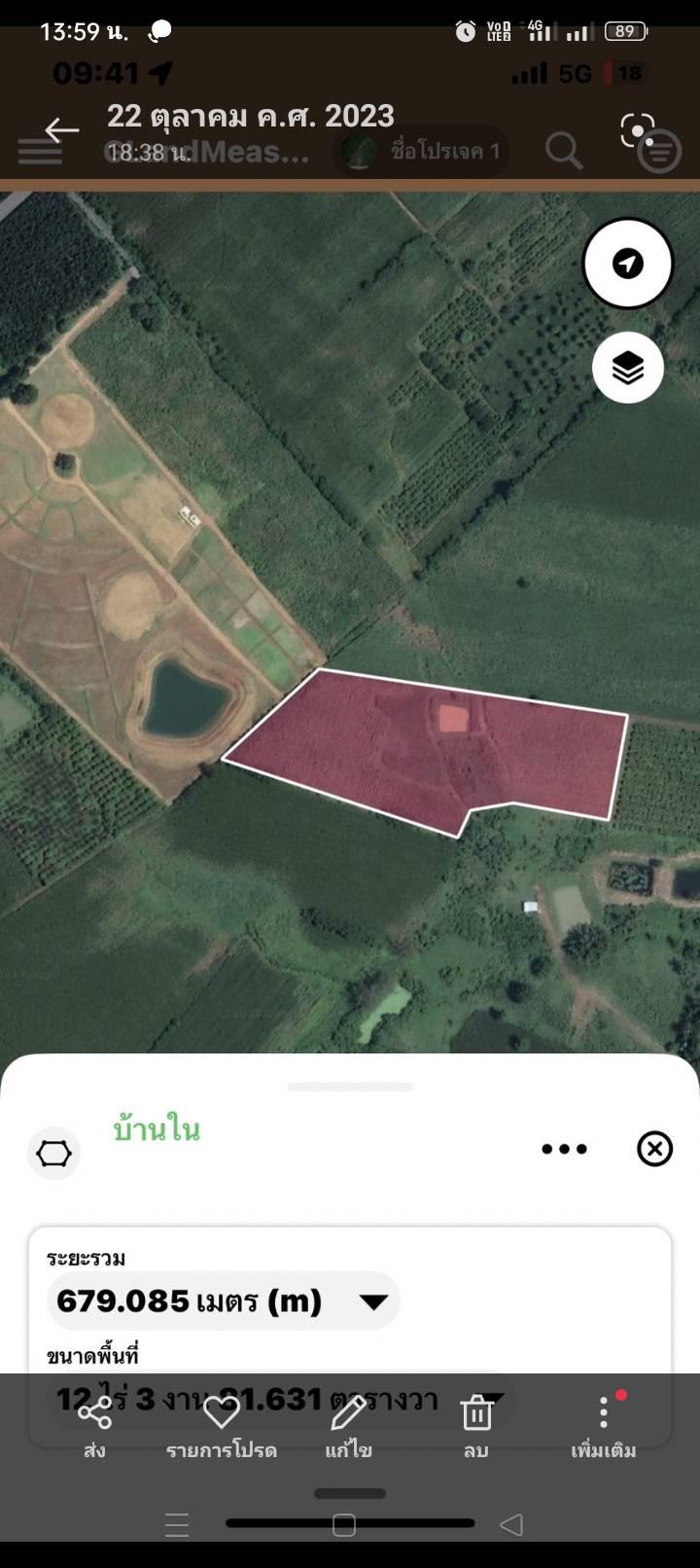Go back using the top-left arrow

[x=62, y=129]
